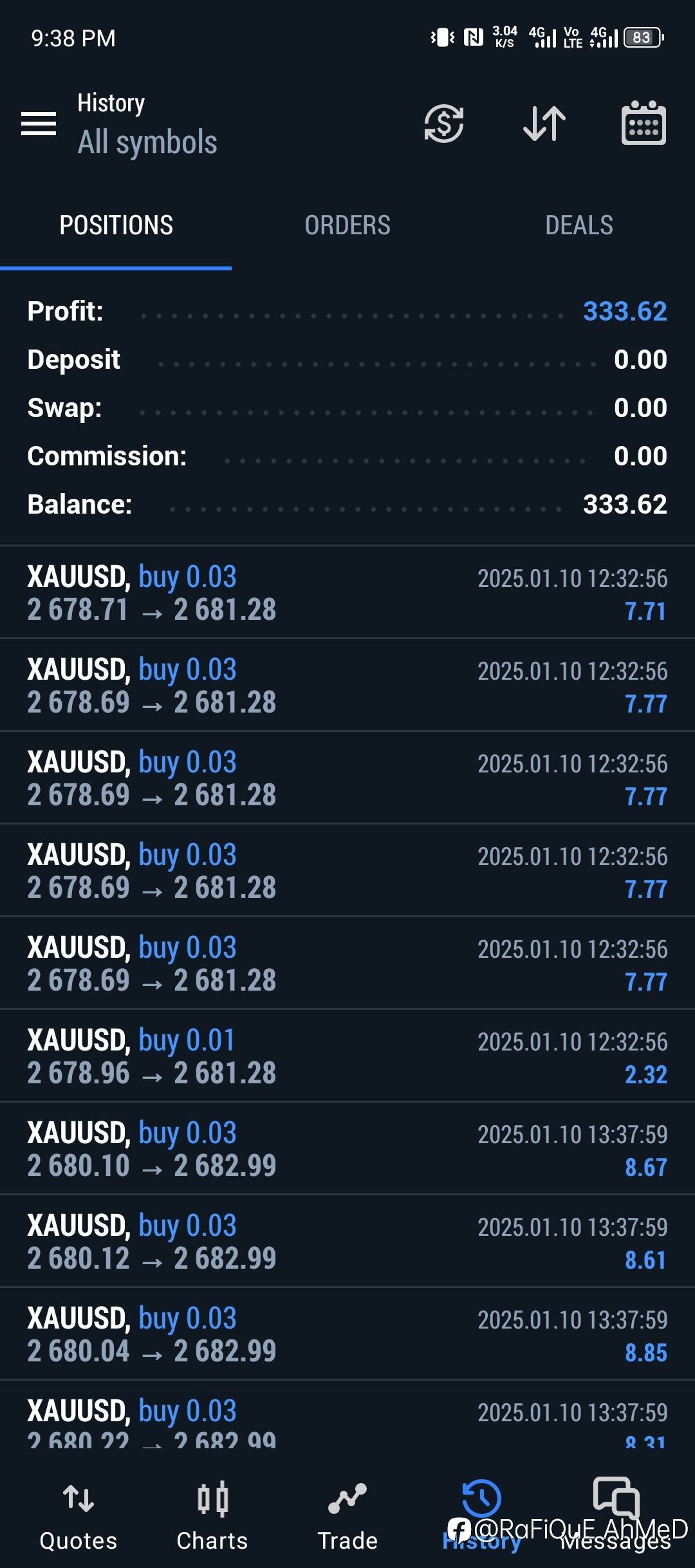Open the XAUUSD position with profit 8.85
This screenshot has height=1568, width=695.
click(347, 1334)
